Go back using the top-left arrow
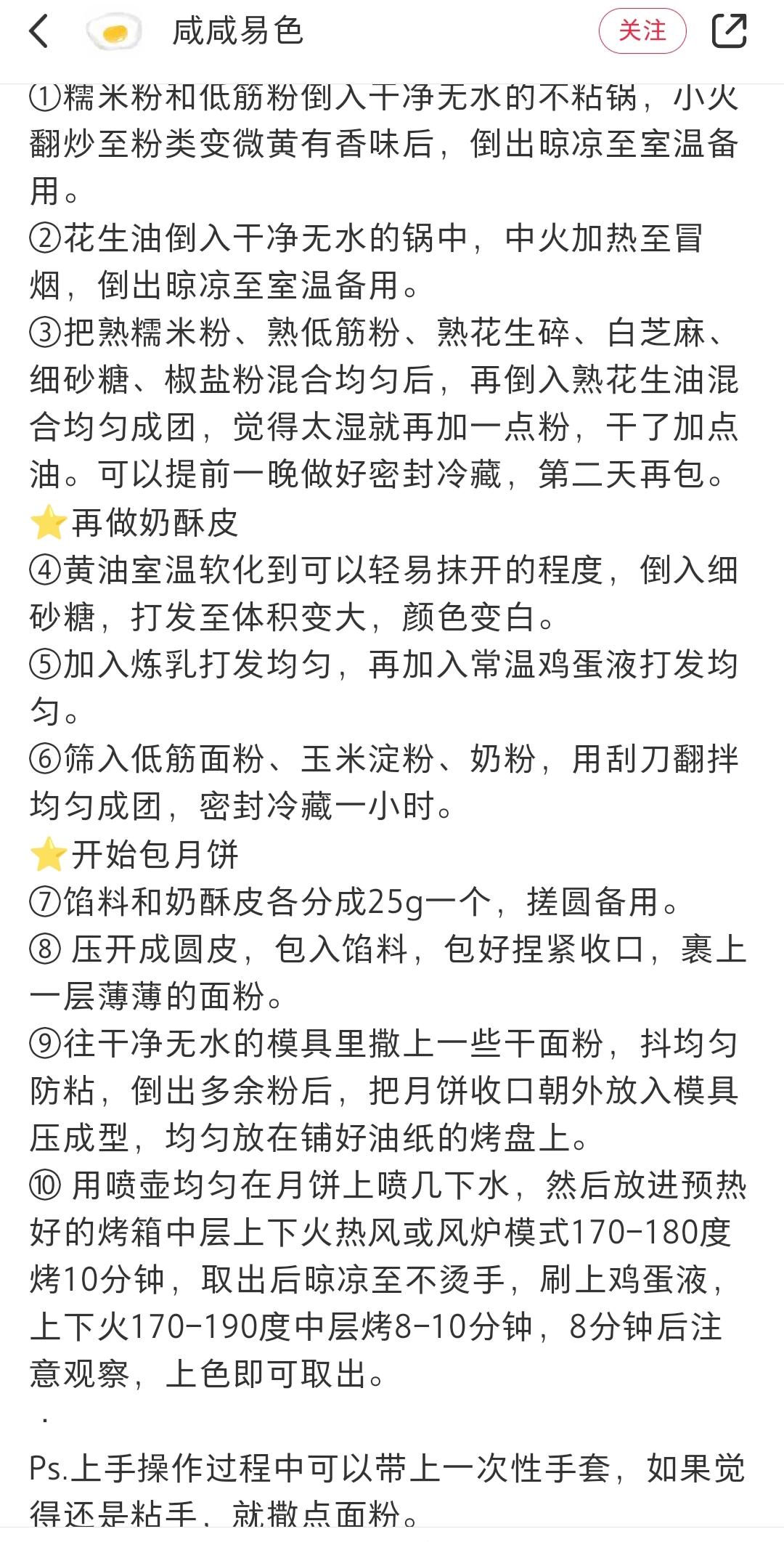Screen dimensions: 784x1542 tap(39, 32)
